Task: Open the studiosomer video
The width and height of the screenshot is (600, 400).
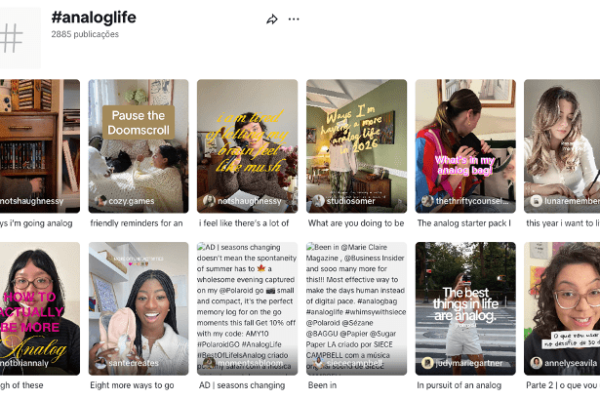Action: pos(356,145)
